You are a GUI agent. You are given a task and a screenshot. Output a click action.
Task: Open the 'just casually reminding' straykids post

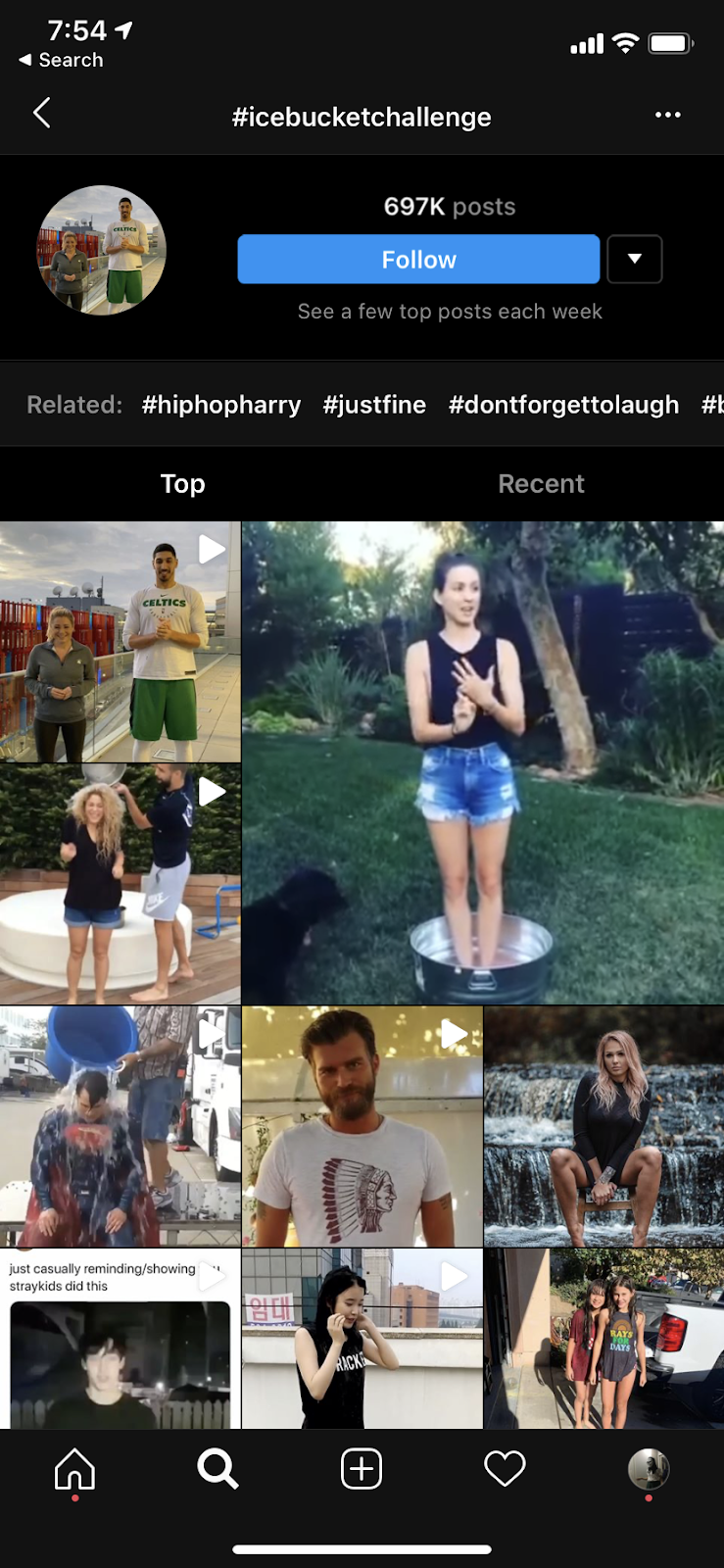[x=120, y=1338]
